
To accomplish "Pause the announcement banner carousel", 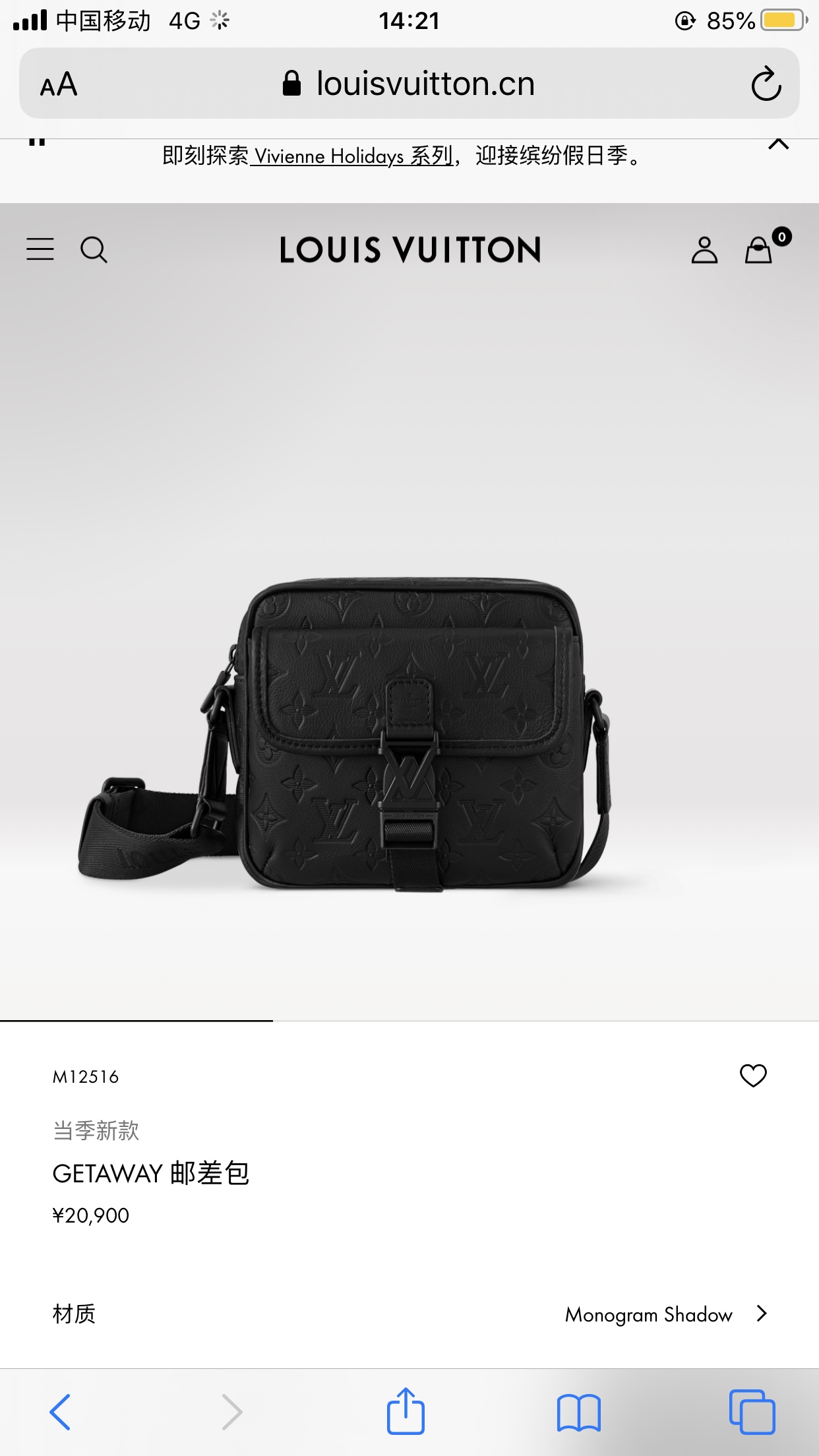I will [x=38, y=142].
